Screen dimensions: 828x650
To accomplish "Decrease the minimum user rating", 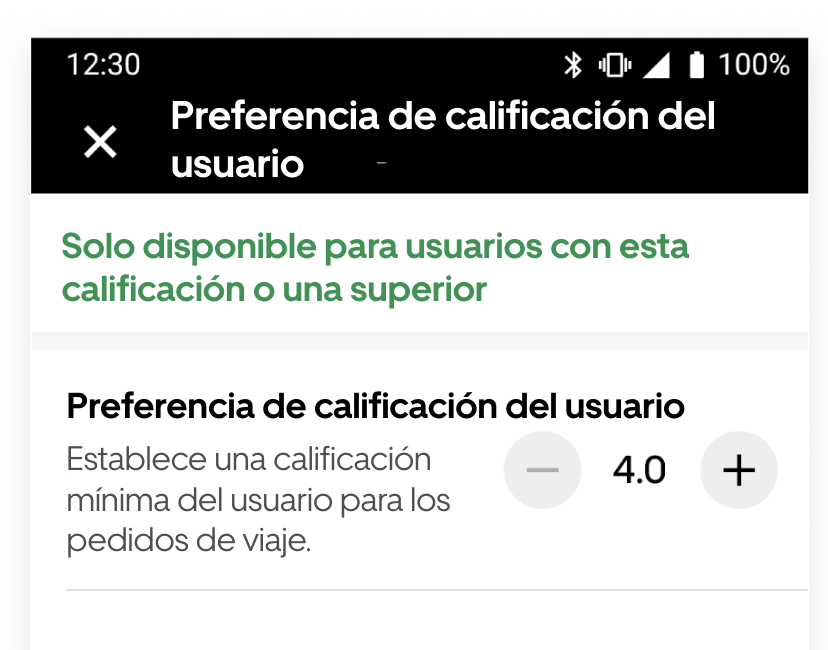I will click(542, 469).
